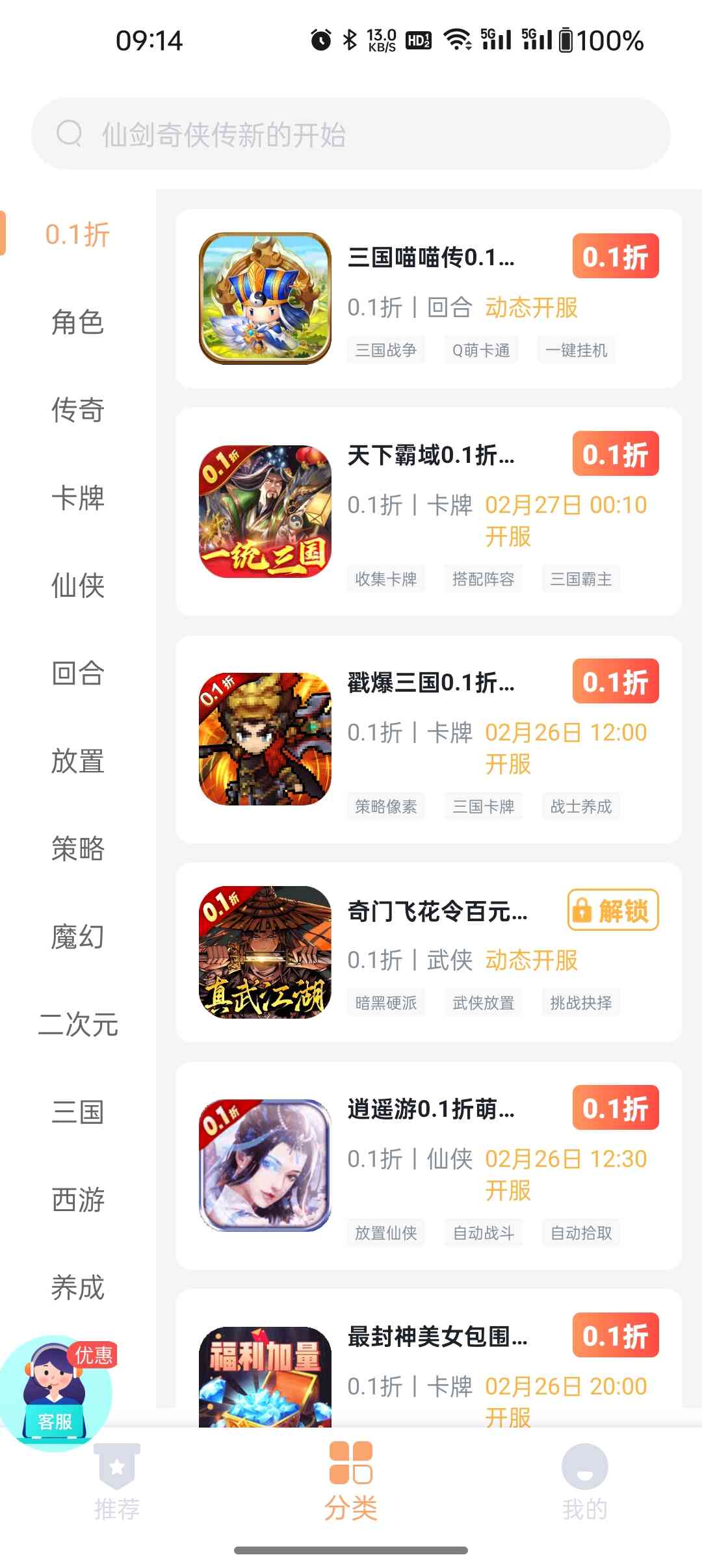
Task: Show the 策略 category
Action: tap(77, 849)
